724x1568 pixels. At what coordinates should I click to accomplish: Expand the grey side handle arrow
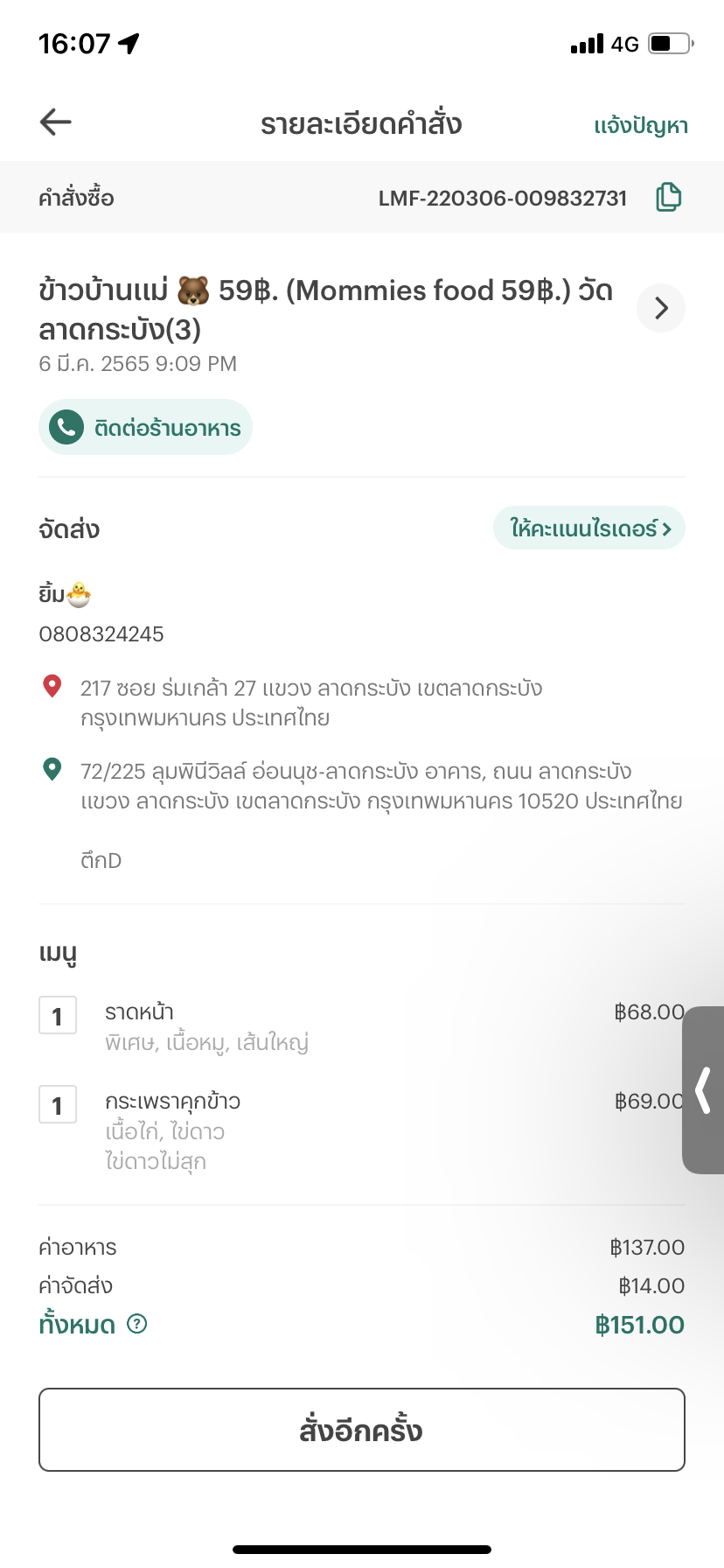coord(704,1090)
